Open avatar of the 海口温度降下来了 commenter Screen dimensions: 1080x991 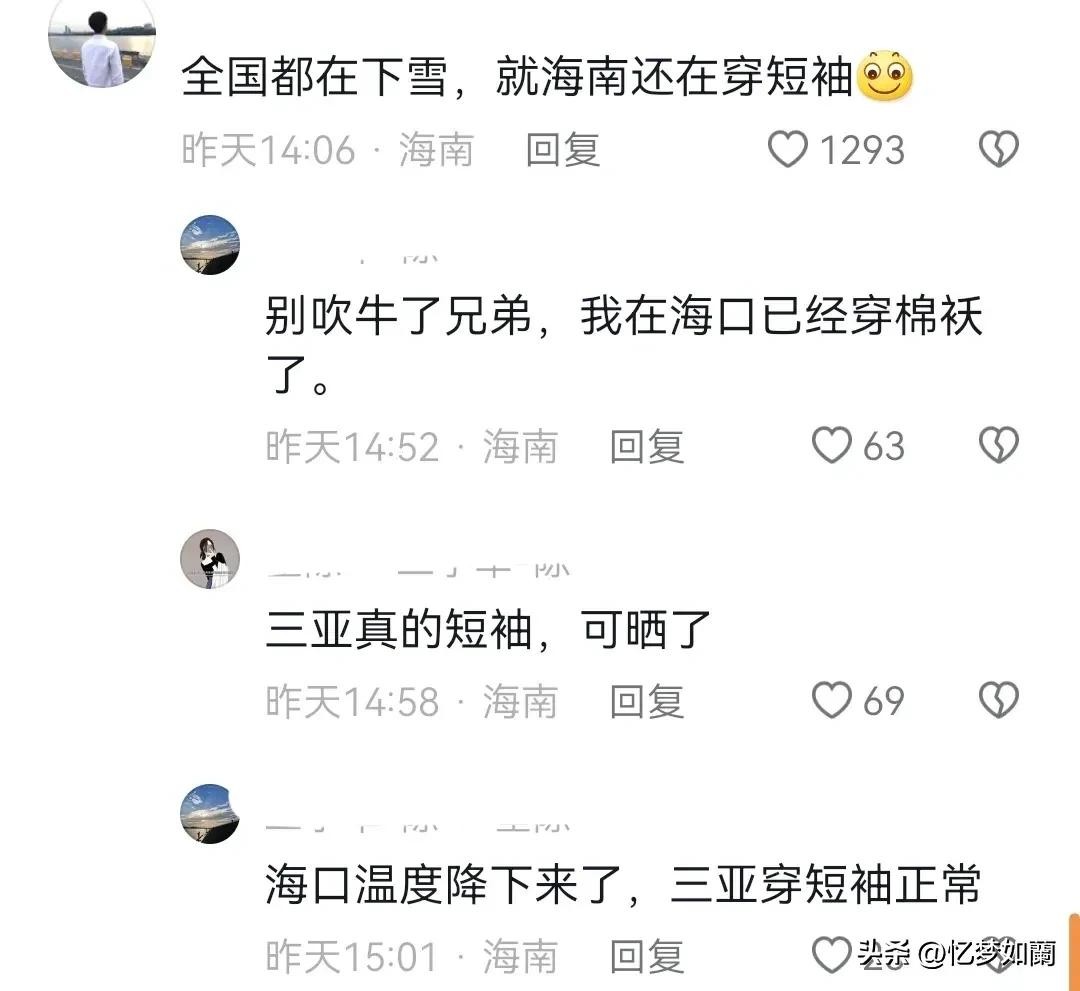(x=210, y=813)
